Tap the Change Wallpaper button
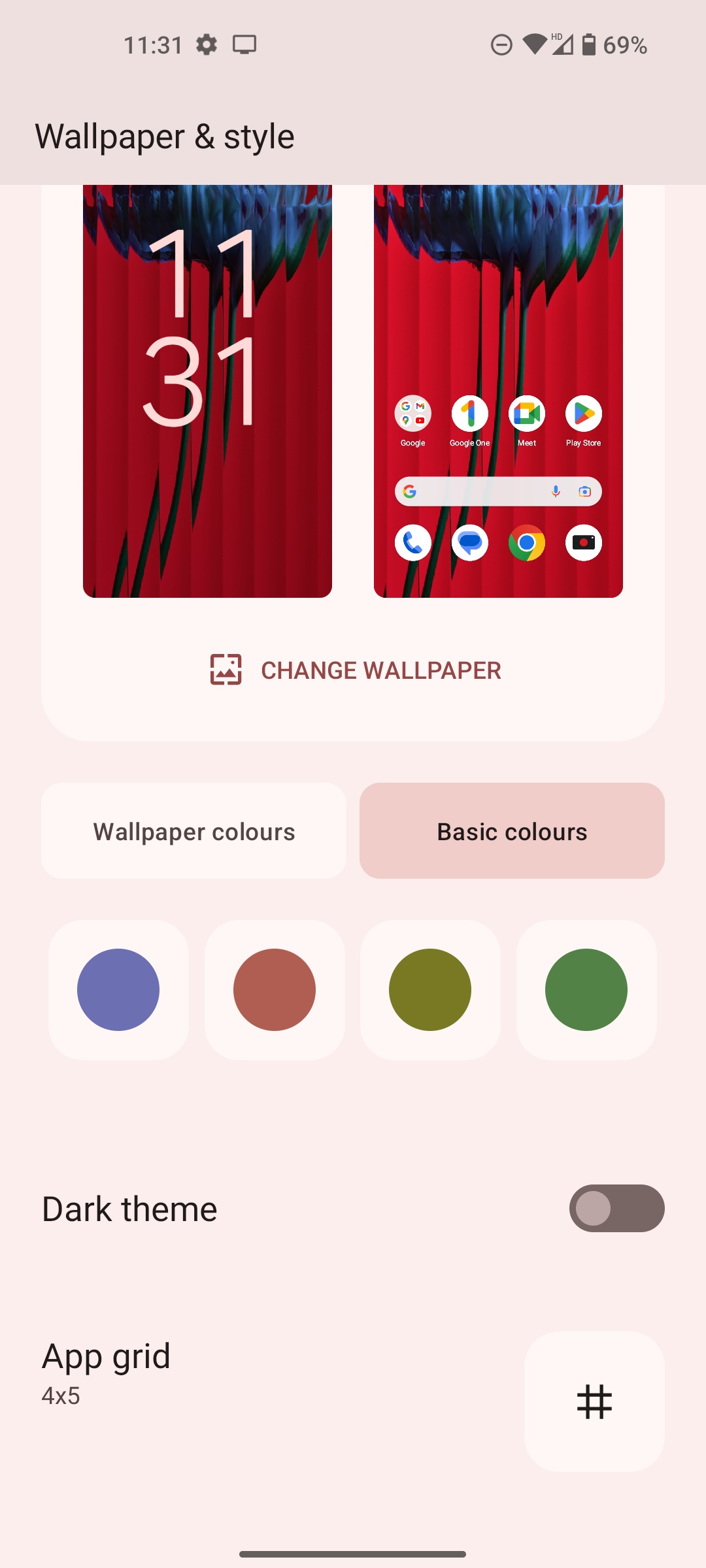 click(355, 670)
